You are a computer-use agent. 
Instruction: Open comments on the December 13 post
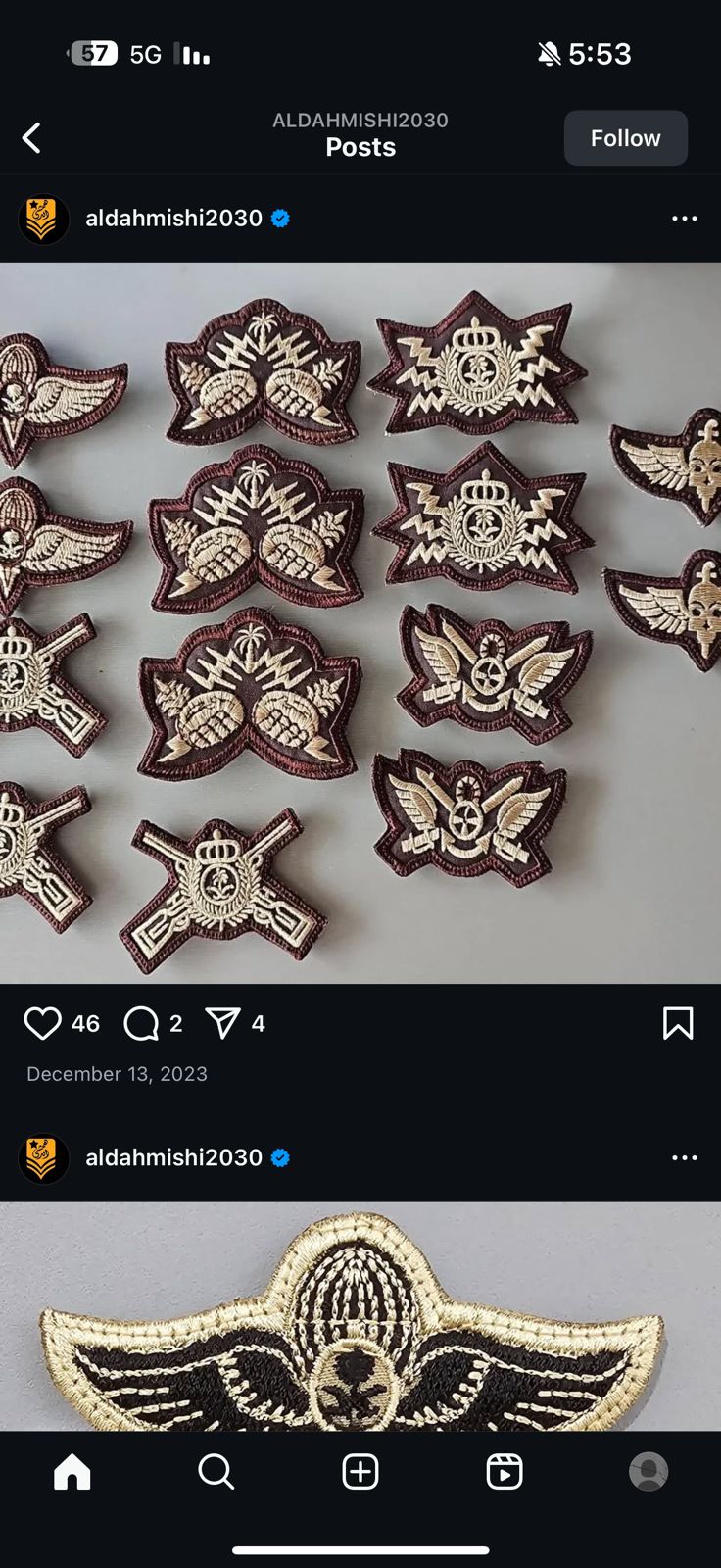coord(141,1023)
